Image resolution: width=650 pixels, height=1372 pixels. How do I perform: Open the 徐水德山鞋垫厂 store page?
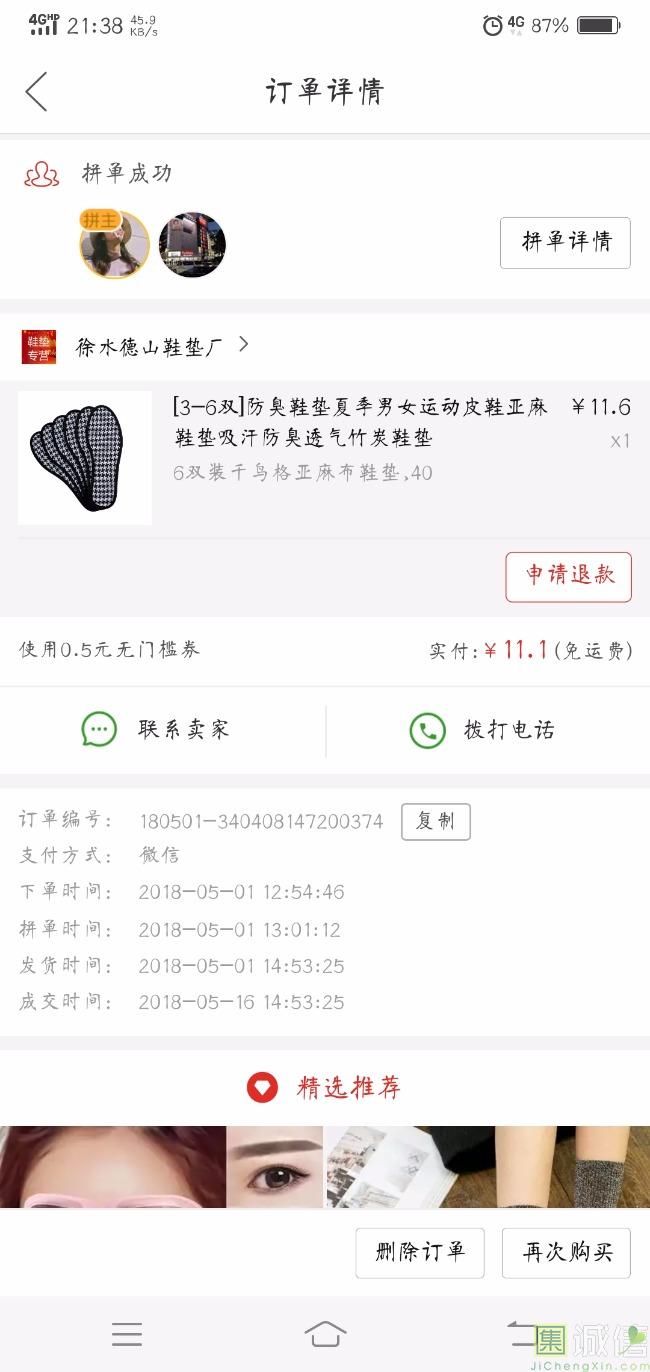[150, 347]
